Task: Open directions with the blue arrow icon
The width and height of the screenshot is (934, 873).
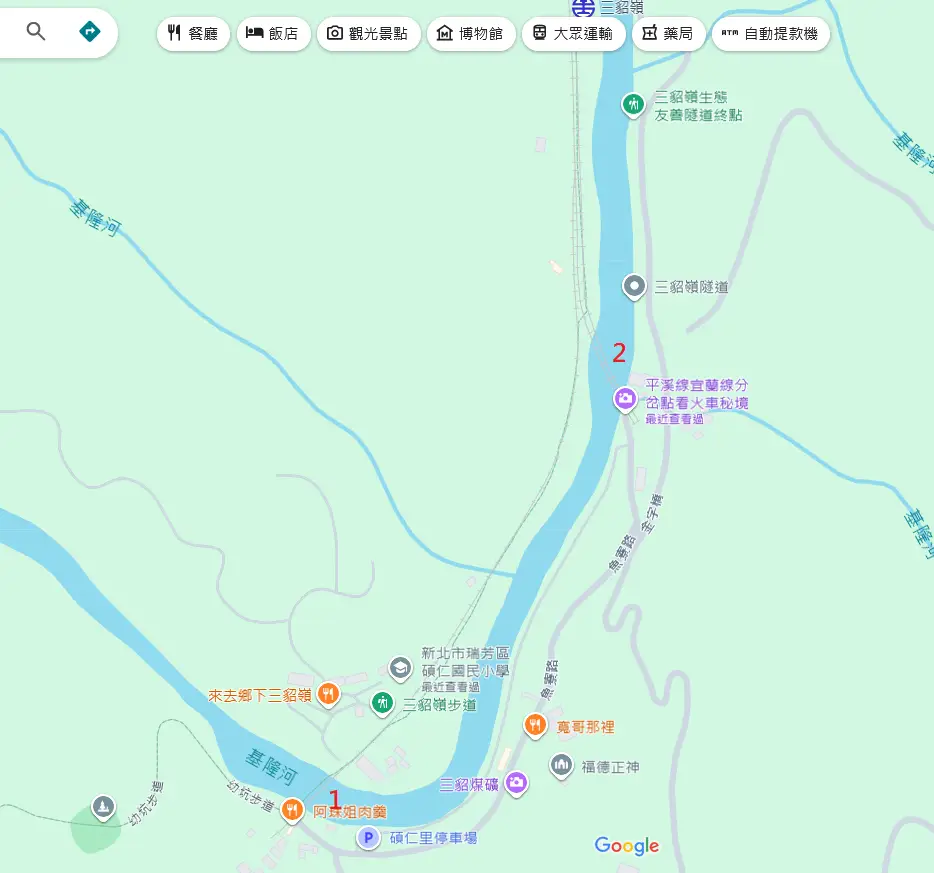Action: coord(89,32)
